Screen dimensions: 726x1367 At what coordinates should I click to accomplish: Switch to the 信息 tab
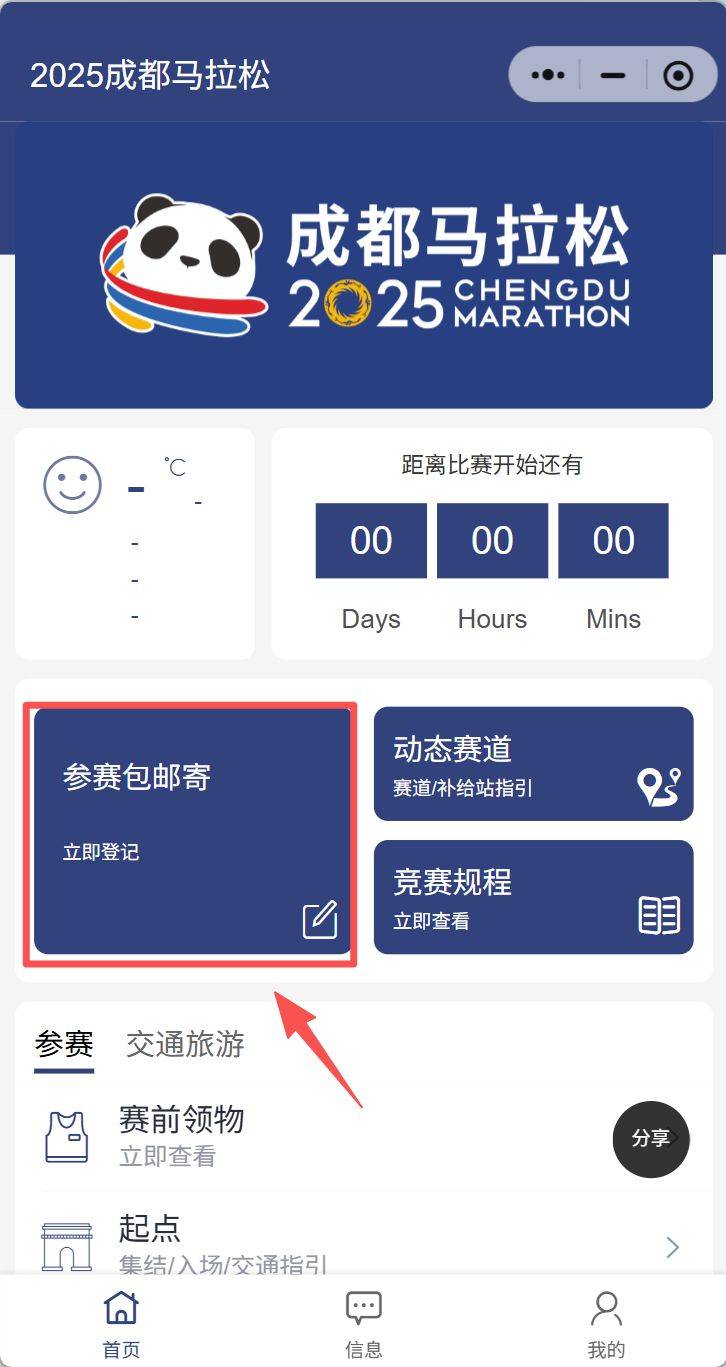tap(363, 1323)
